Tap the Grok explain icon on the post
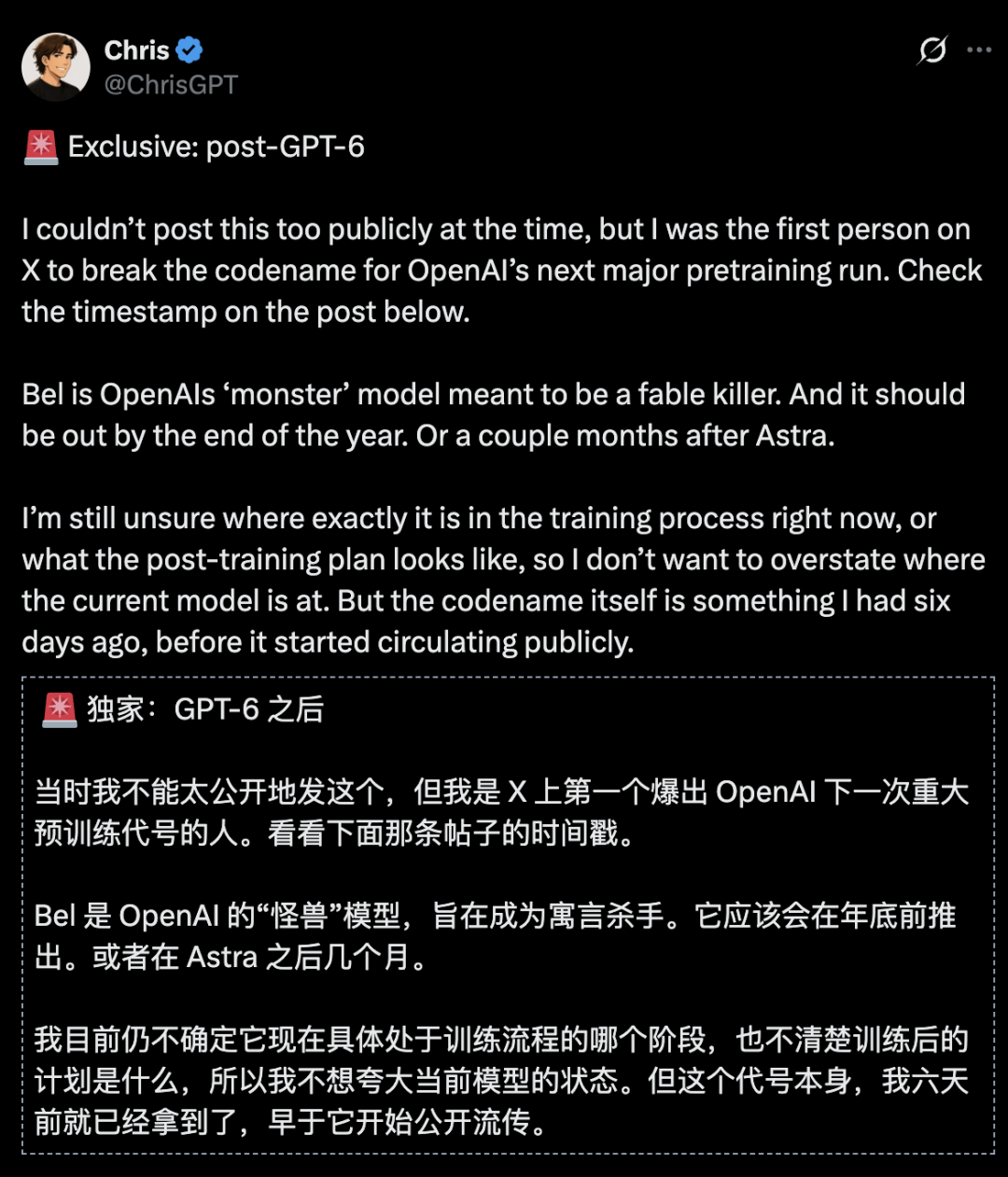Viewport: 1008px width, 1177px height. pyautogui.click(x=931, y=50)
